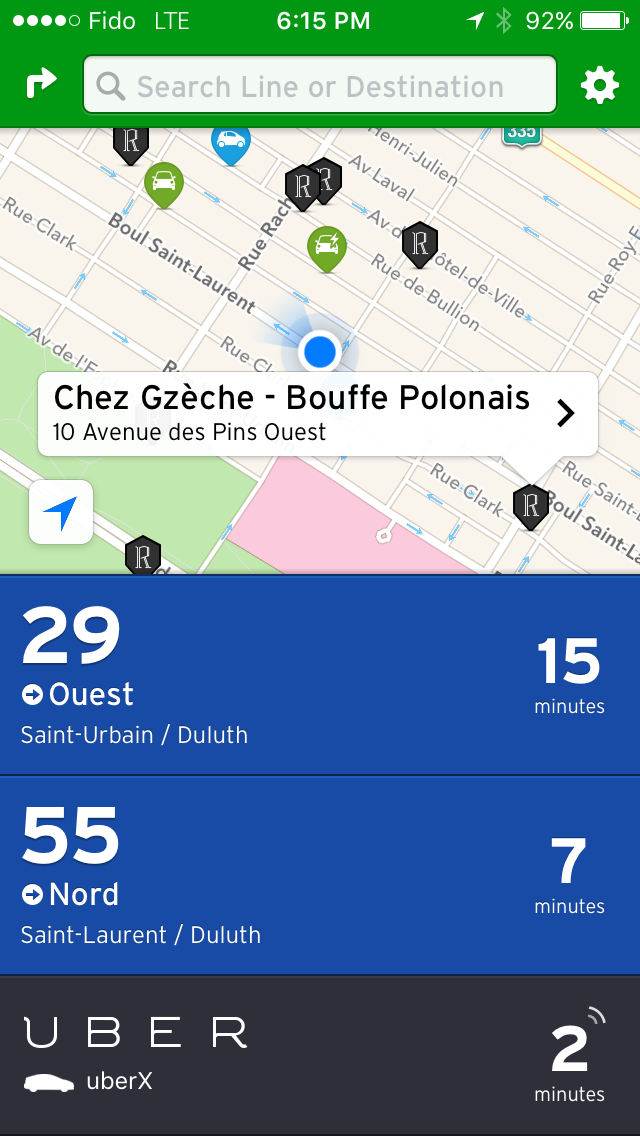Tap the R pin near Rue Saint-Laurent

(x=531, y=506)
